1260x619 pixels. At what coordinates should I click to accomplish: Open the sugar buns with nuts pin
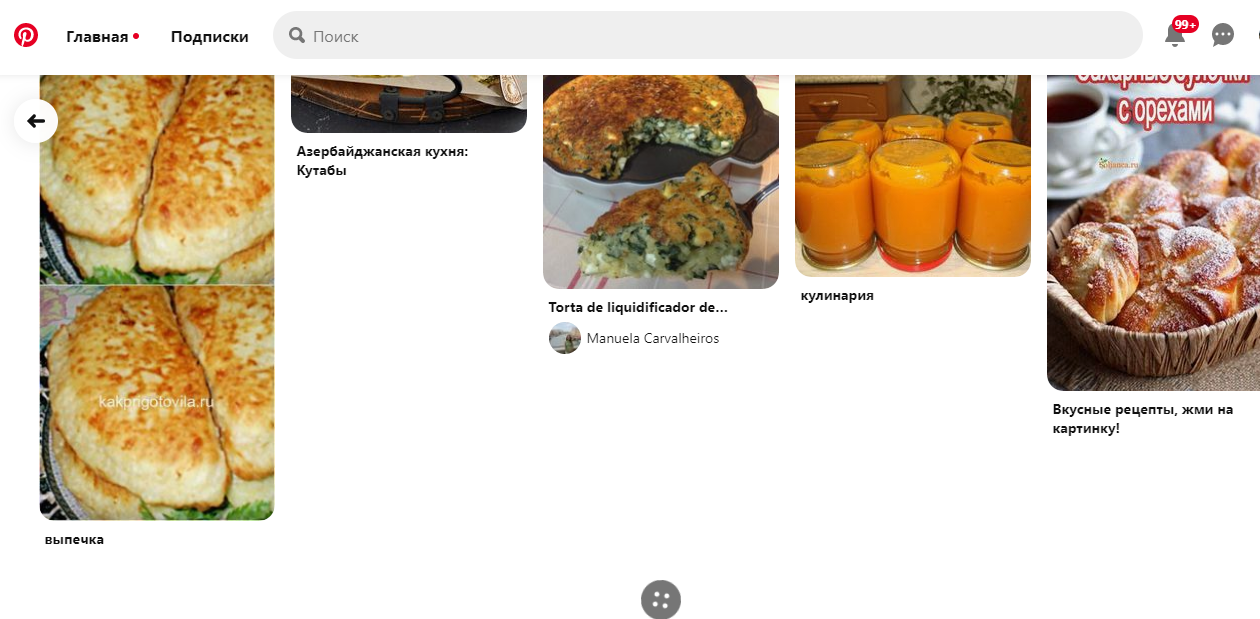(1153, 230)
